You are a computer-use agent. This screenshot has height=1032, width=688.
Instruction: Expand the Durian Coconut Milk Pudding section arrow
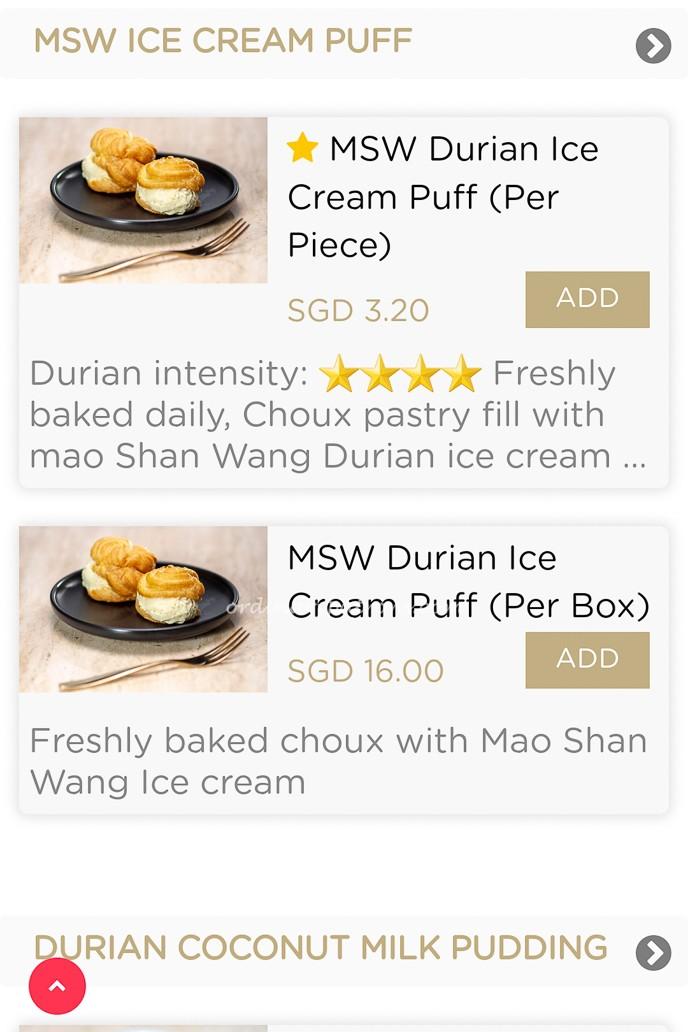(653, 953)
